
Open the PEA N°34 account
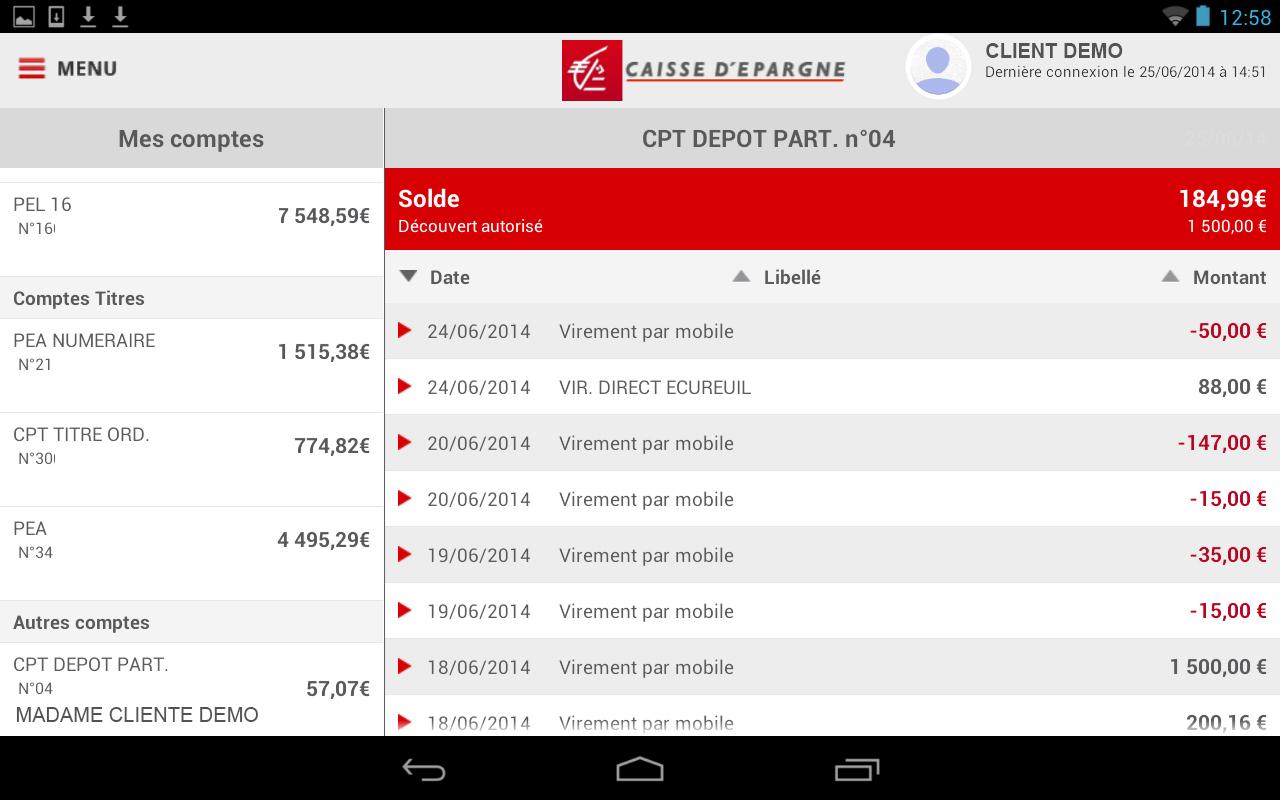[191, 541]
